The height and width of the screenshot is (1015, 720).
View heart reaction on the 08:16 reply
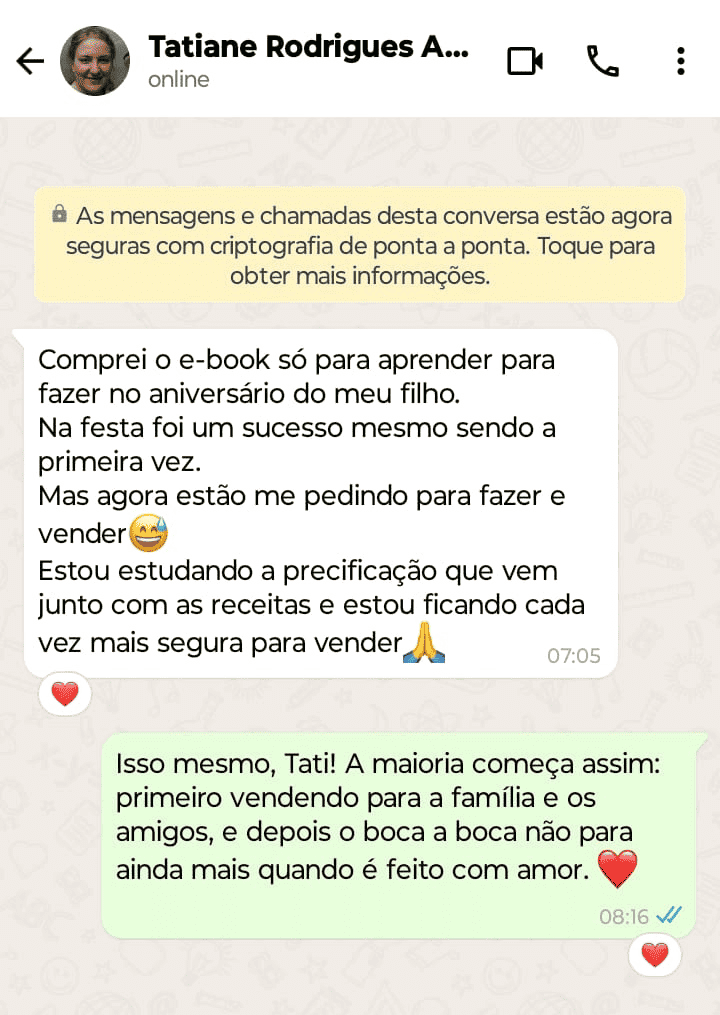pos(654,955)
